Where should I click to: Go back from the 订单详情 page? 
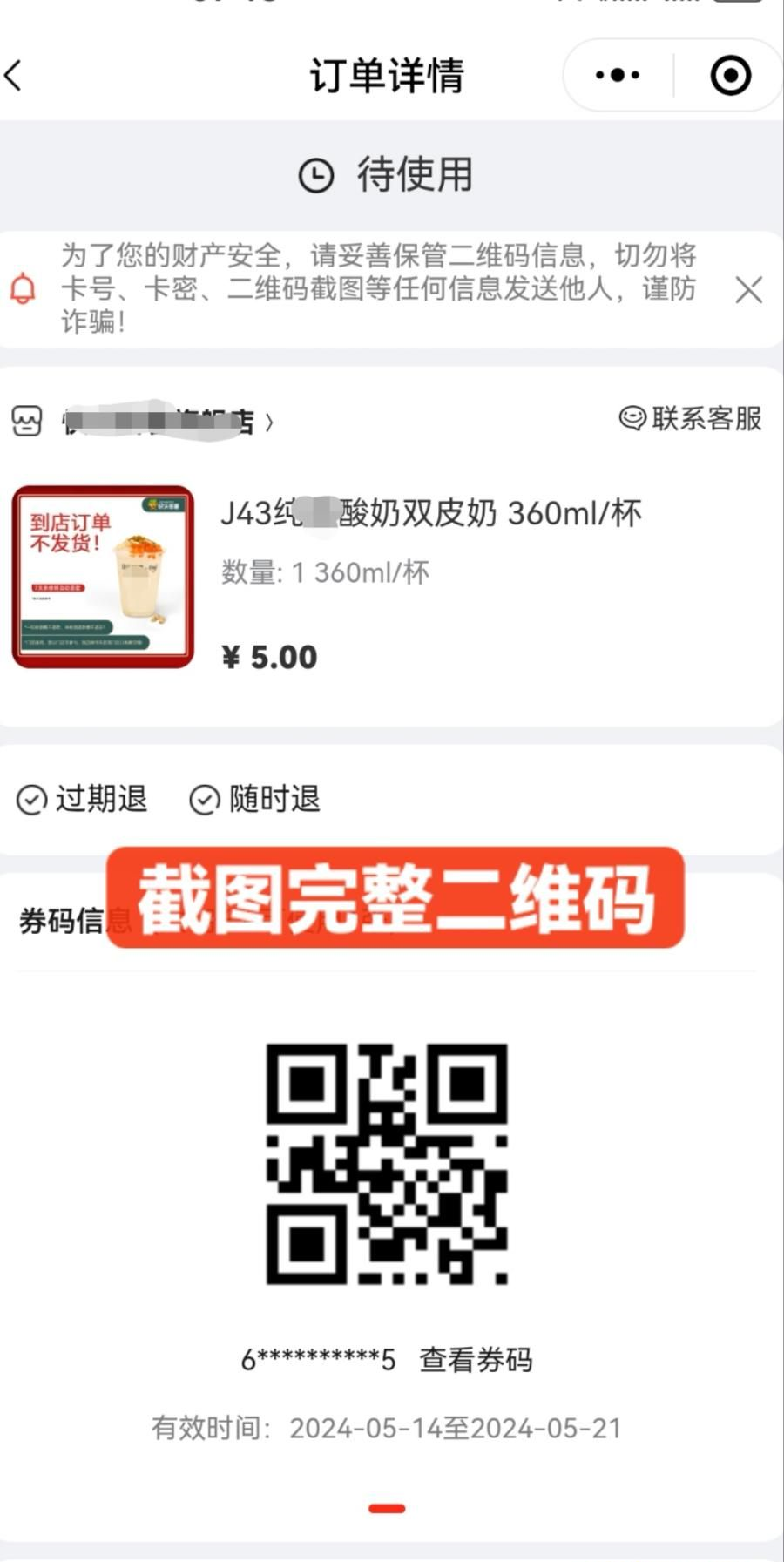coord(15,76)
